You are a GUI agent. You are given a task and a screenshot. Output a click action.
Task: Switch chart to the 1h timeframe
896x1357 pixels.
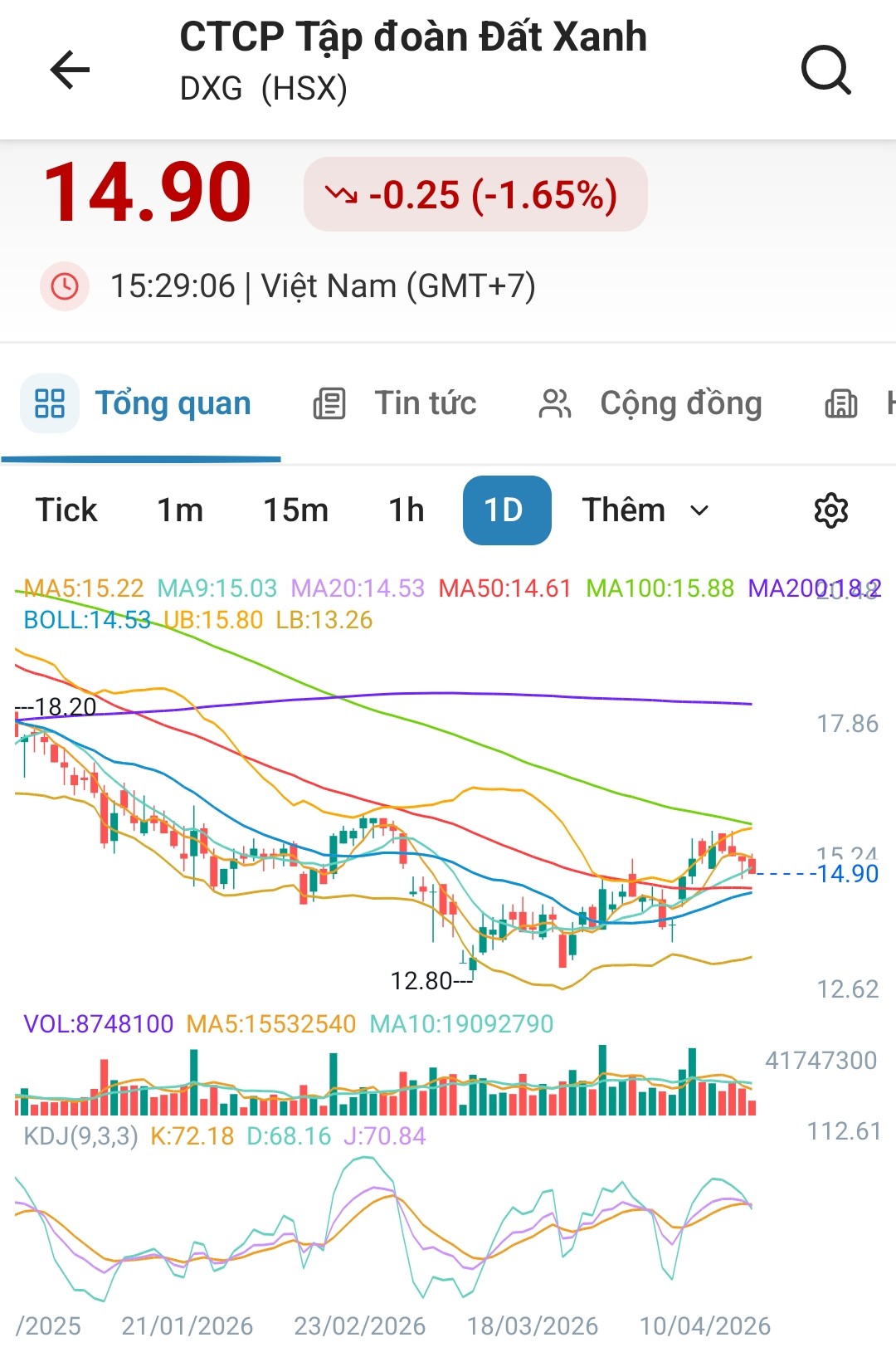pos(407,510)
